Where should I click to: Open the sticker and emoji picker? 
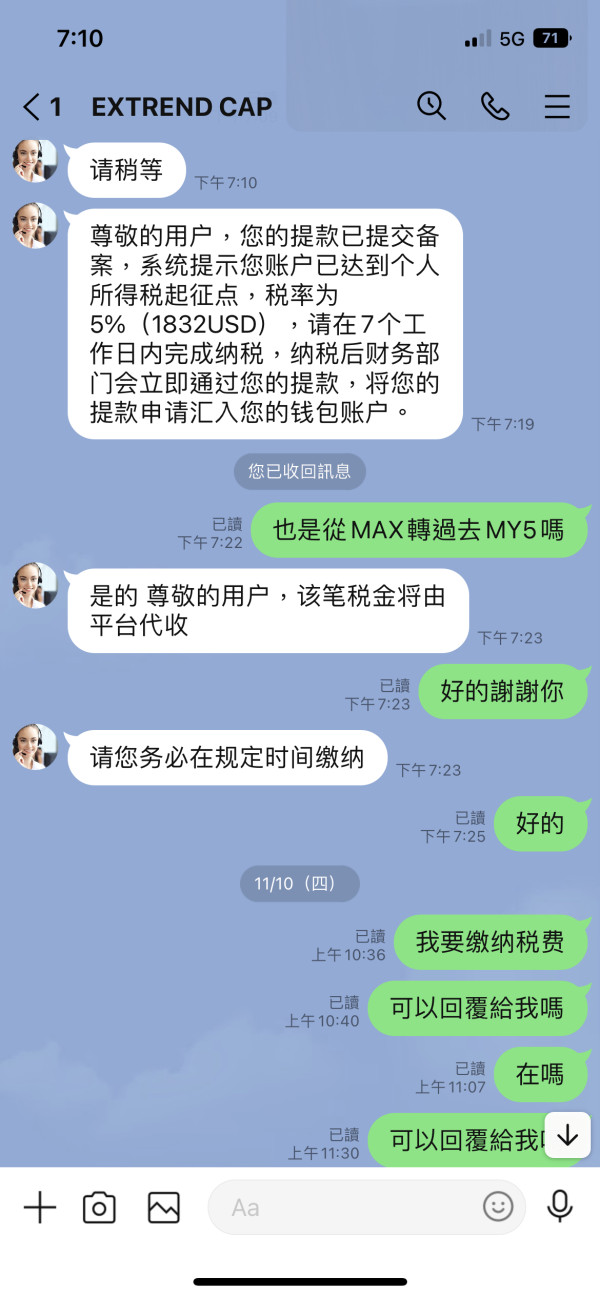(x=498, y=1207)
